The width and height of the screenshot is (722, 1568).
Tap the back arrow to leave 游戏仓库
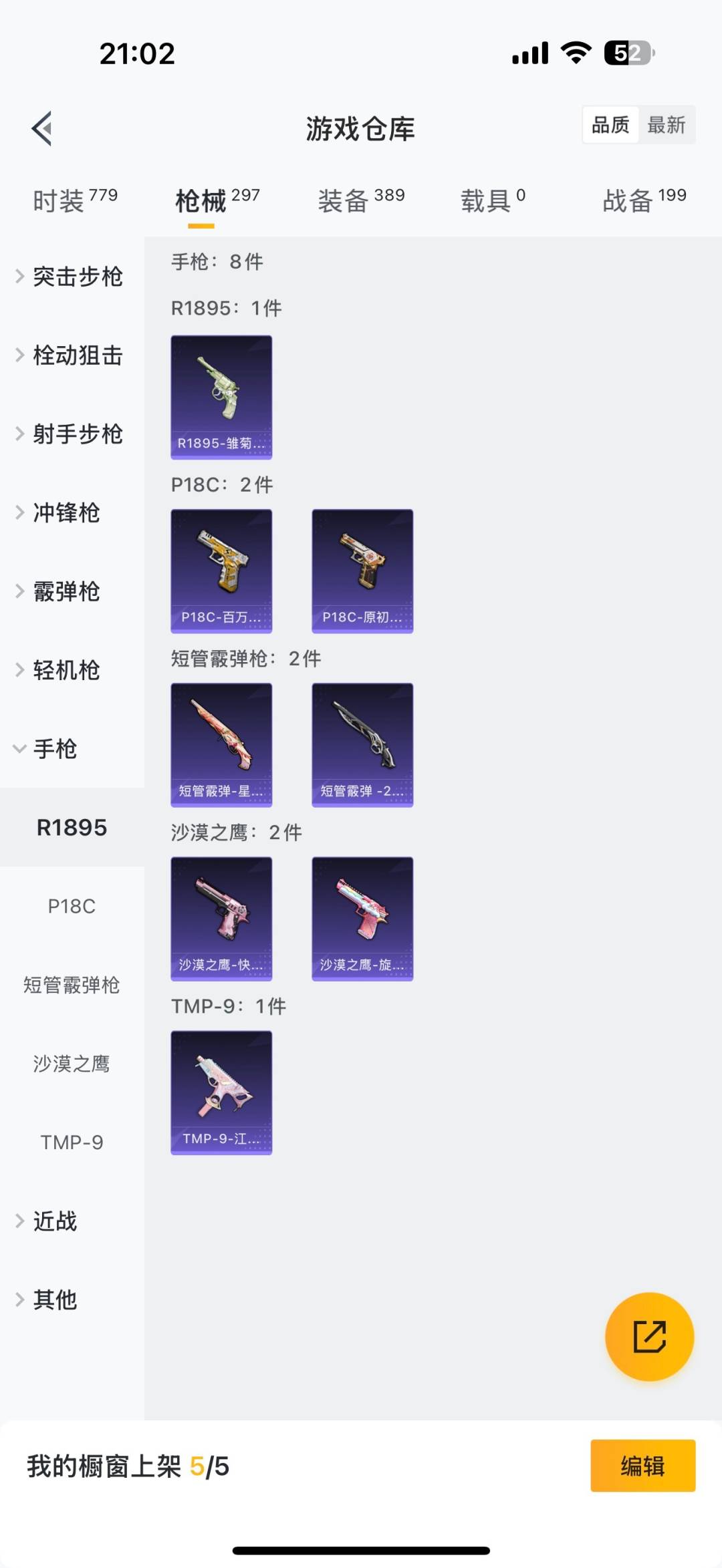pyautogui.click(x=41, y=129)
